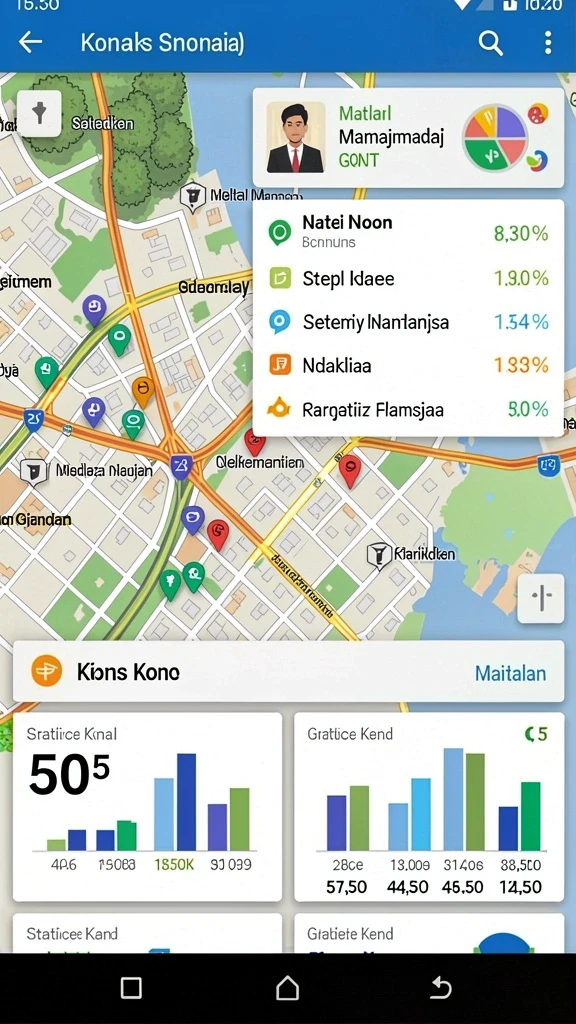Select the orange map pin
Image resolution: width=576 pixels, height=1024 pixels.
tap(142, 392)
